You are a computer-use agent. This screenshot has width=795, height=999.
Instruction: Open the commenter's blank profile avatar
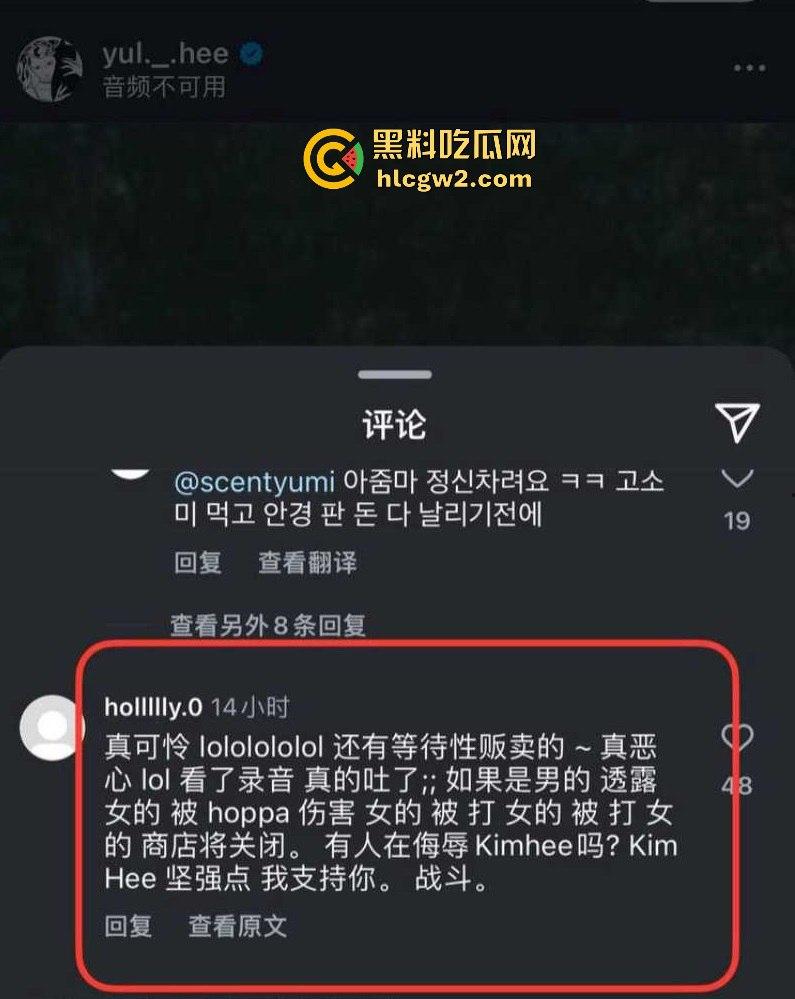49,727
